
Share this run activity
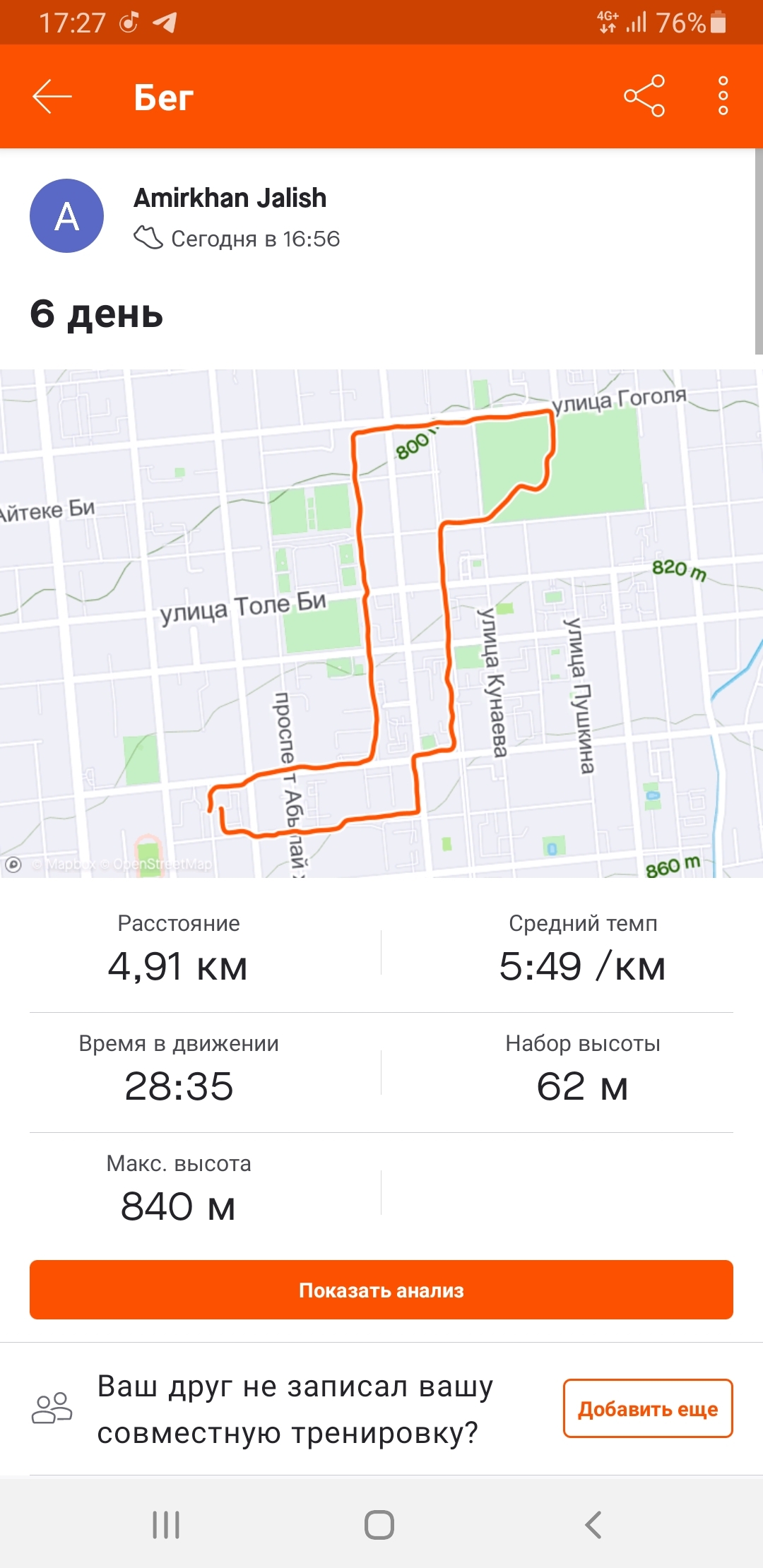644,96
